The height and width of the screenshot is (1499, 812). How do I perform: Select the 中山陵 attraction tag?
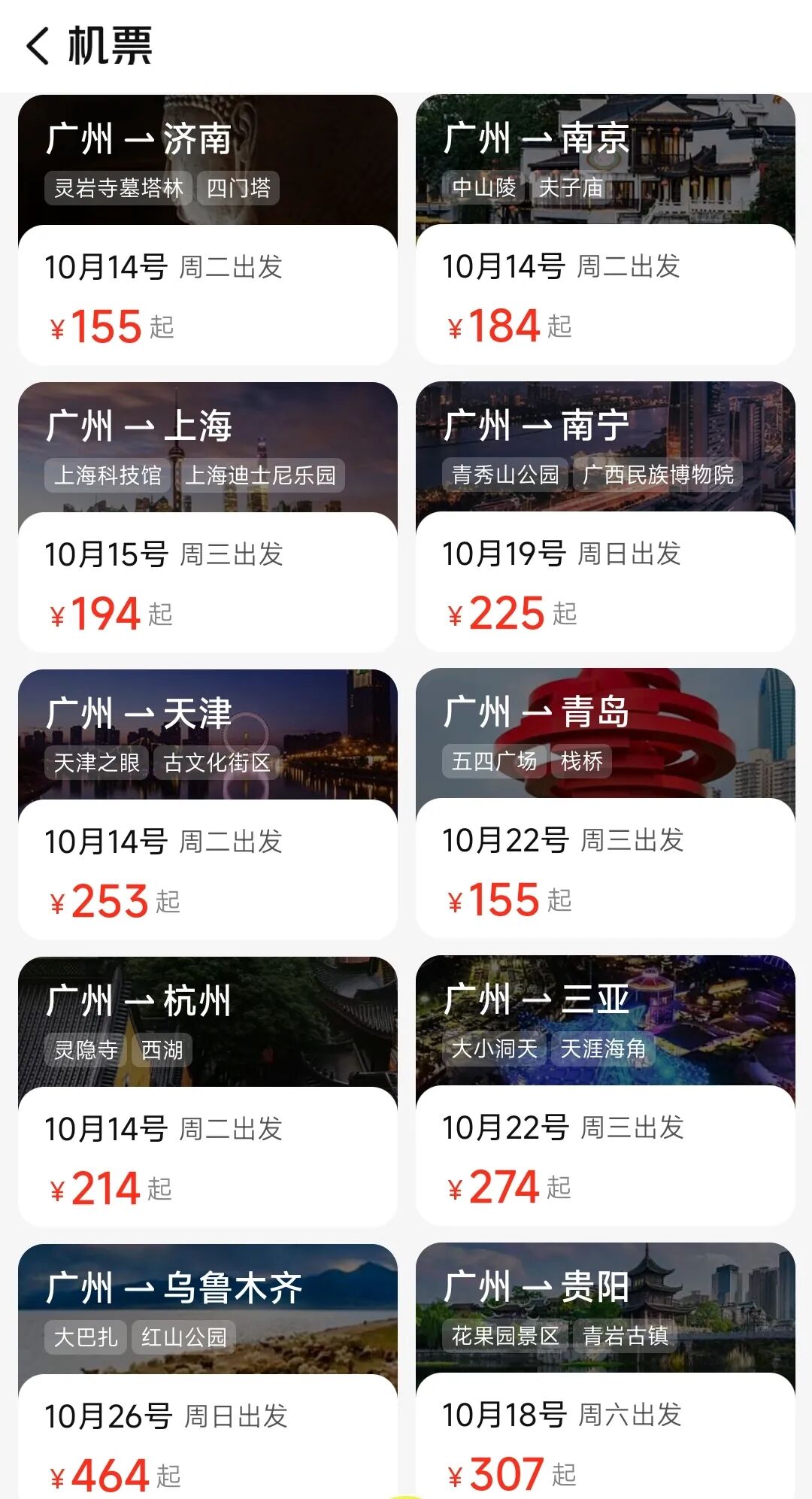[486, 188]
